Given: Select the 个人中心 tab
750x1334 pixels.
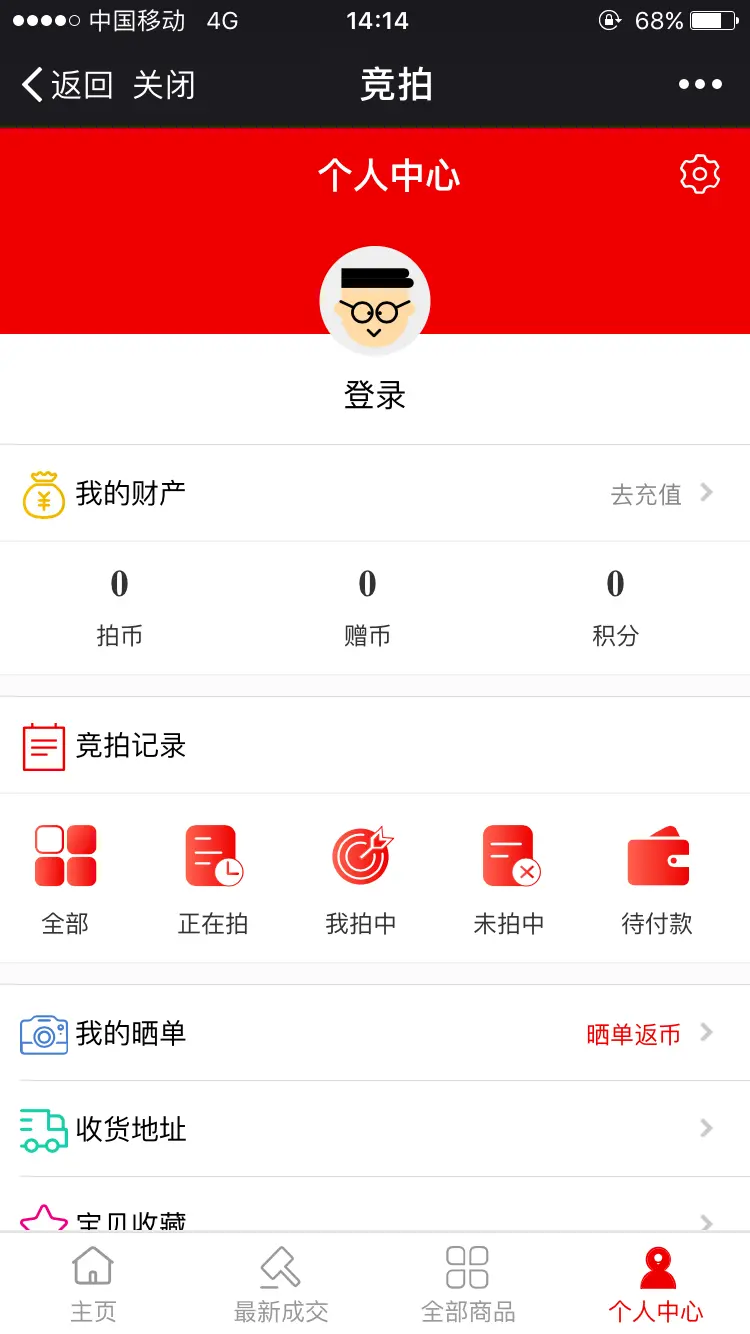Looking at the screenshot, I should click(x=656, y=1284).
